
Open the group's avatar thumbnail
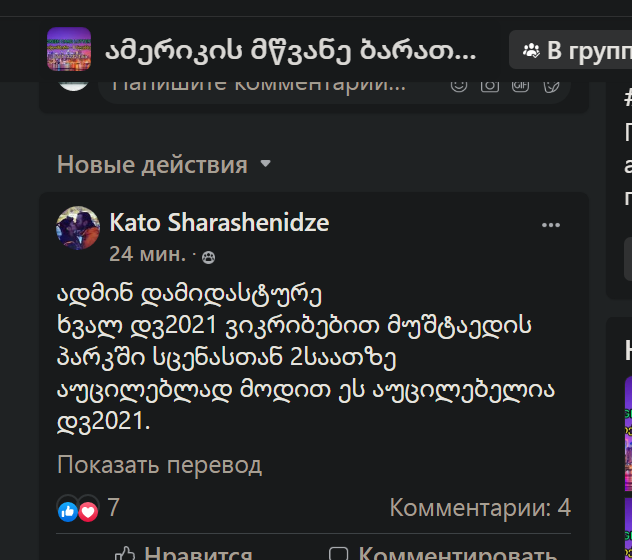coord(69,48)
